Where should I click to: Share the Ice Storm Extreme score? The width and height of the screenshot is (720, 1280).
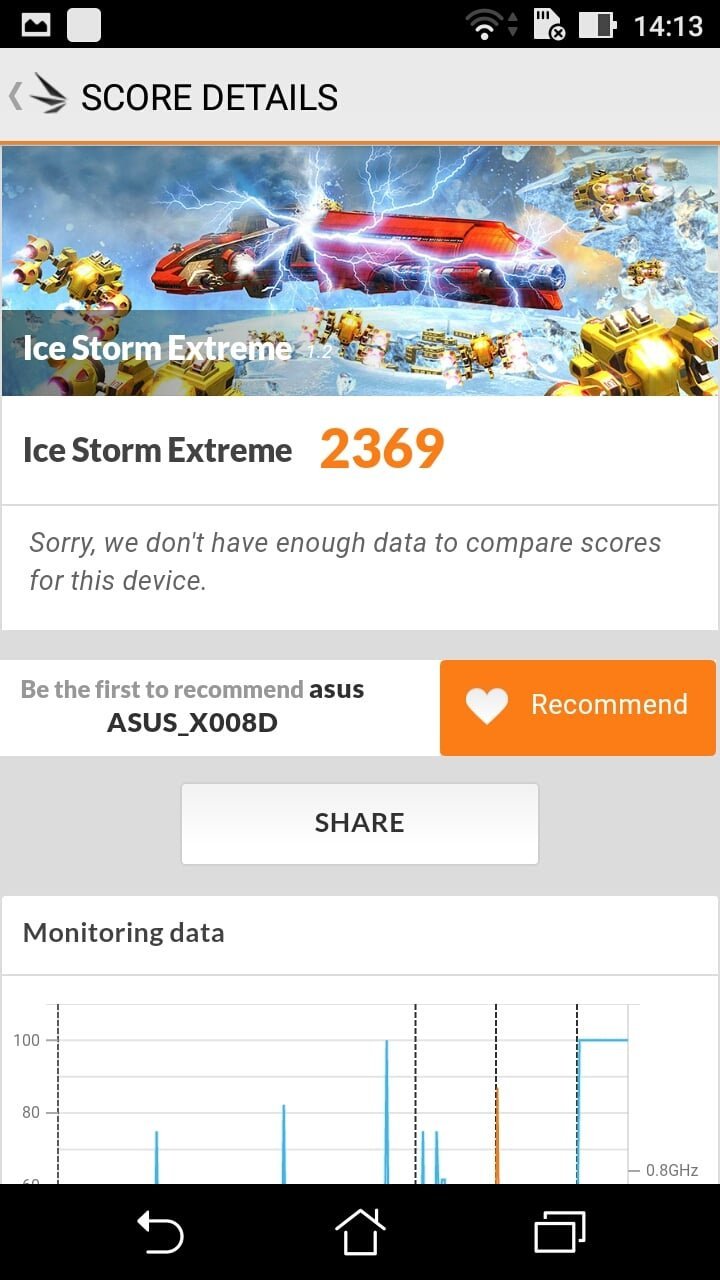pyautogui.click(x=360, y=823)
